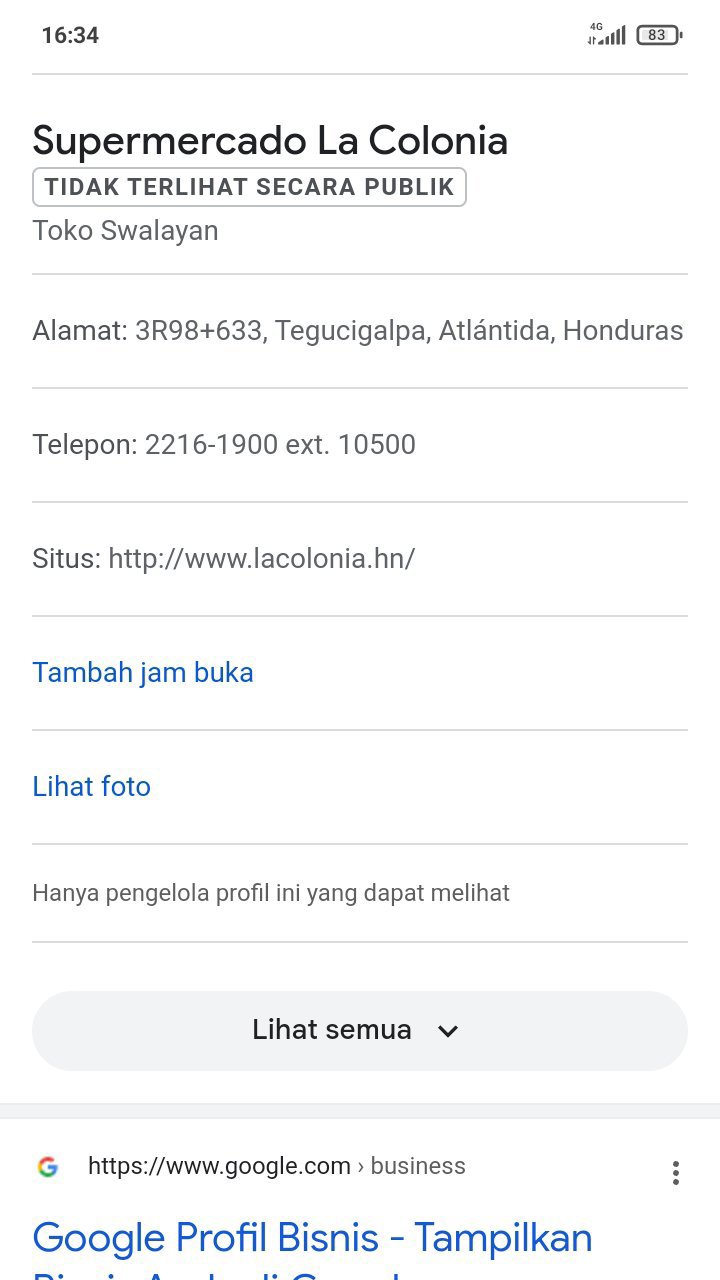Tap the Tambah jam buka link
This screenshot has height=1280, width=720.
pyautogui.click(x=143, y=672)
